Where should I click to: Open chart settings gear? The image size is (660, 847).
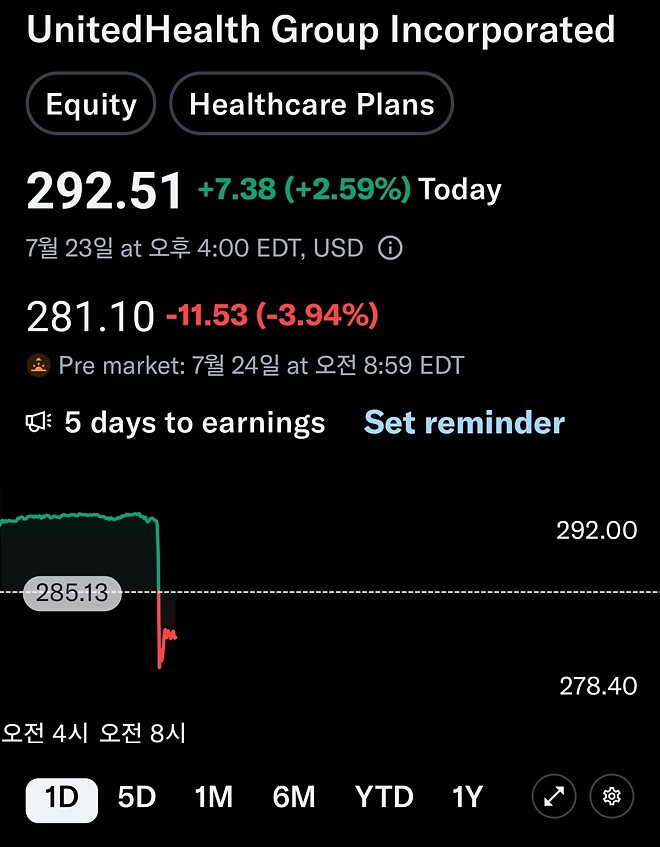coord(612,797)
